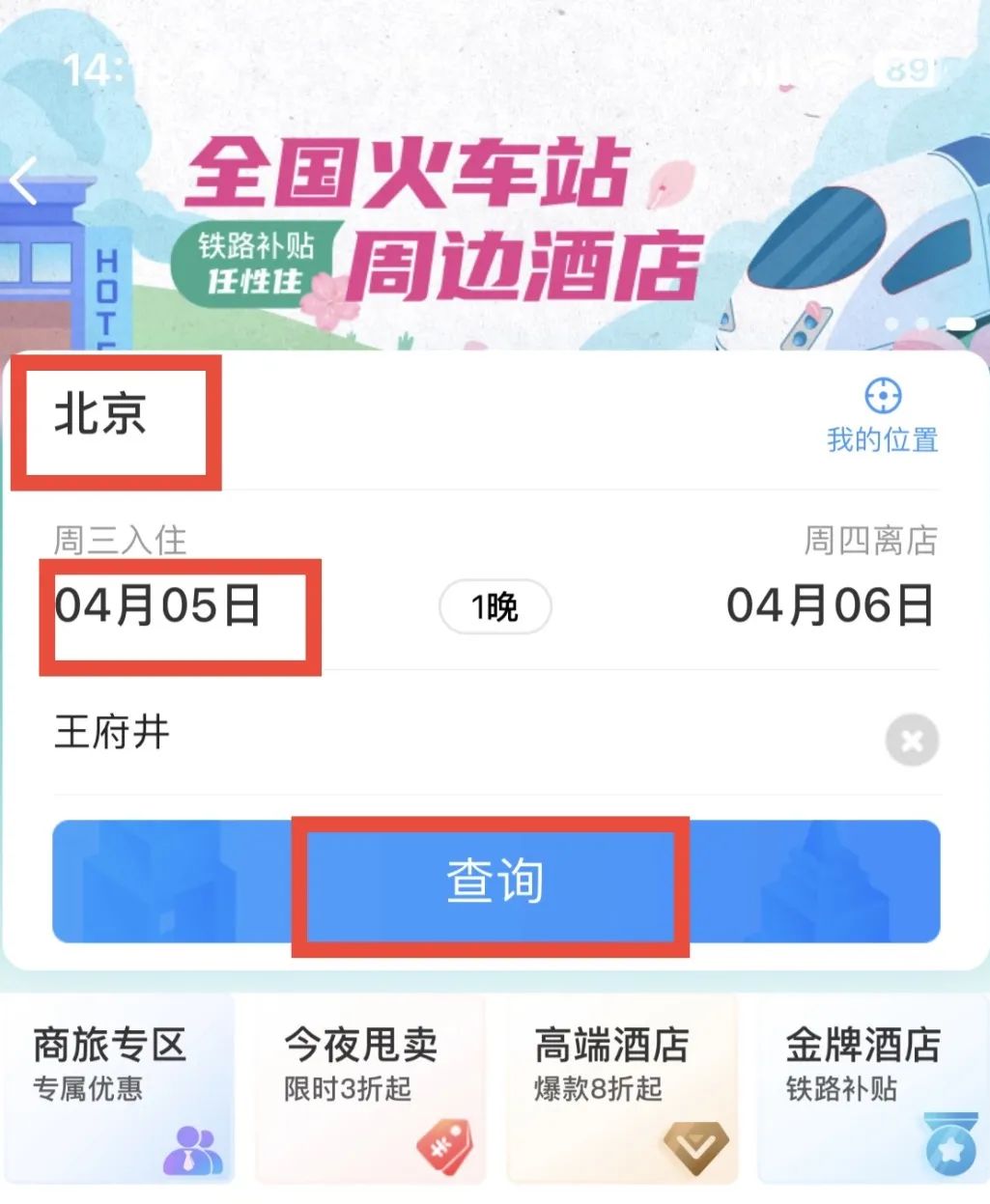Screen dimensions: 990x1204
Task: Open the 商旅专区 card
Action: [120, 1088]
